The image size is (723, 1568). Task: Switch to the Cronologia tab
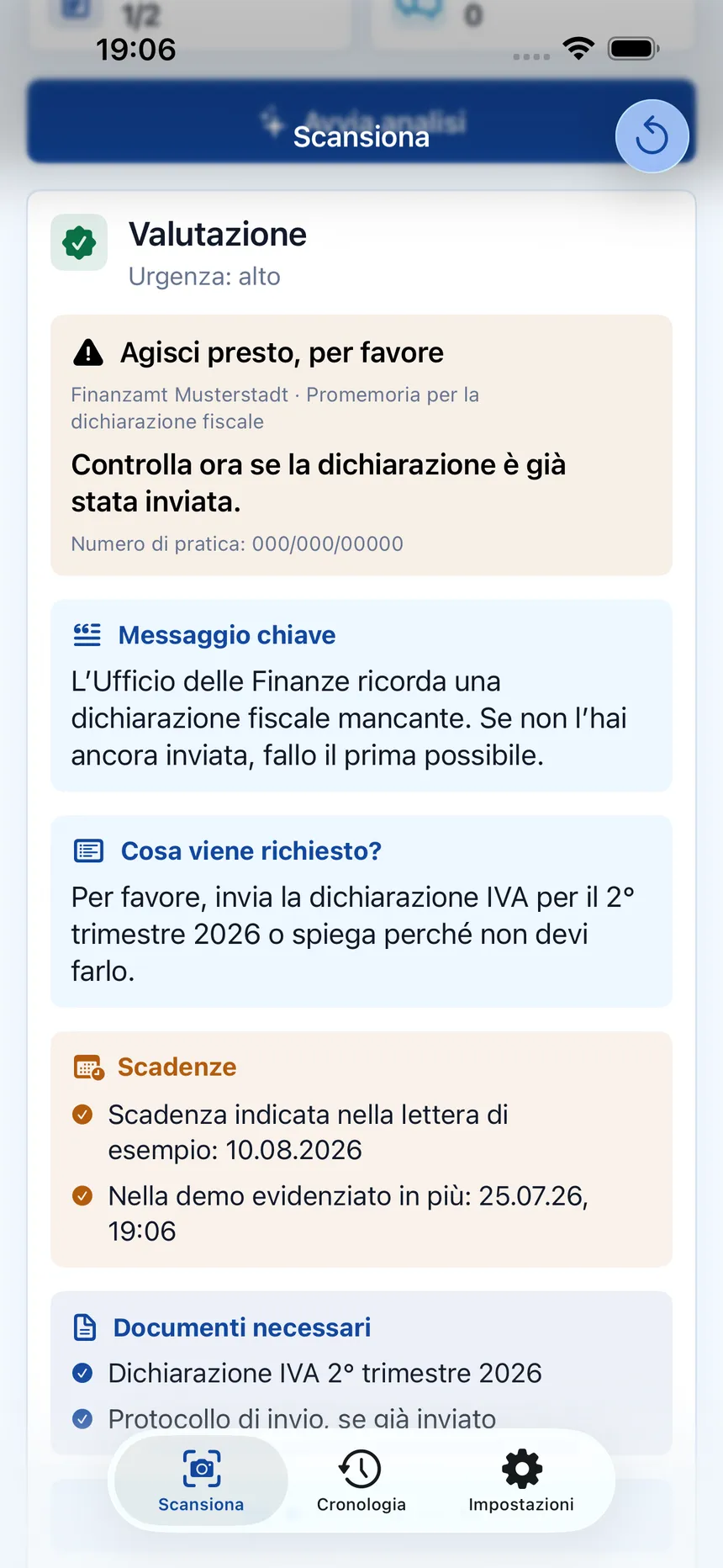[x=361, y=1482]
